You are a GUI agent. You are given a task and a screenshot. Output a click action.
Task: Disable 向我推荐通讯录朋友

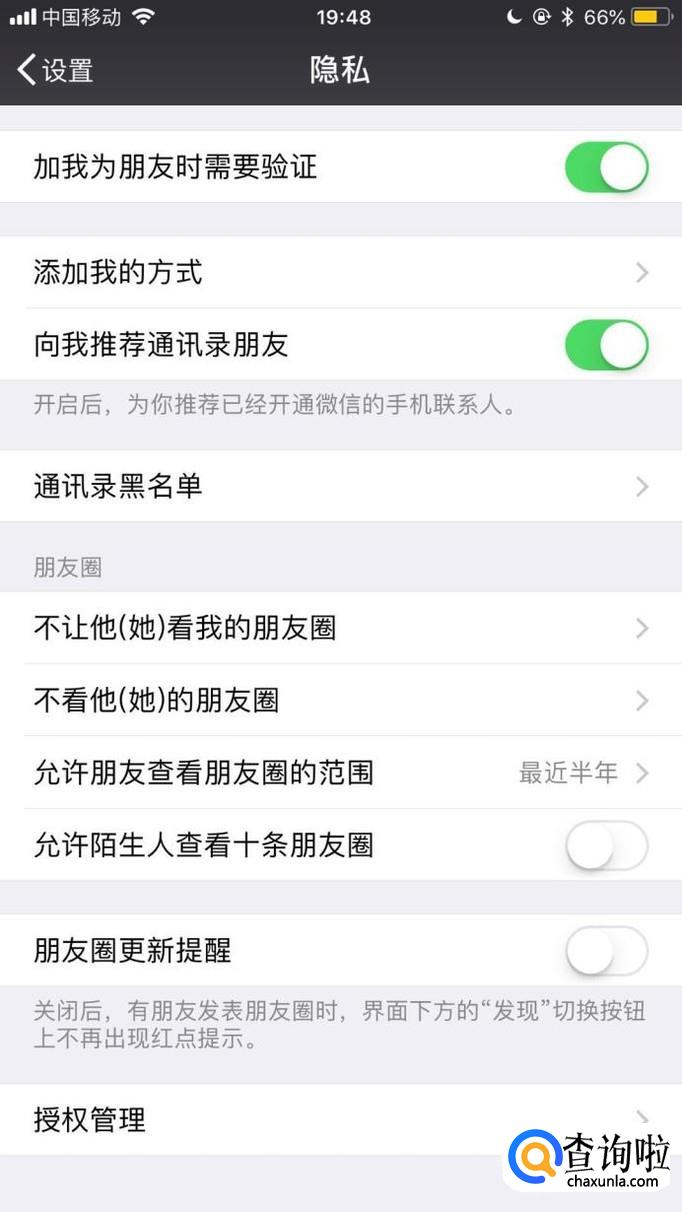[x=606, y=345]
